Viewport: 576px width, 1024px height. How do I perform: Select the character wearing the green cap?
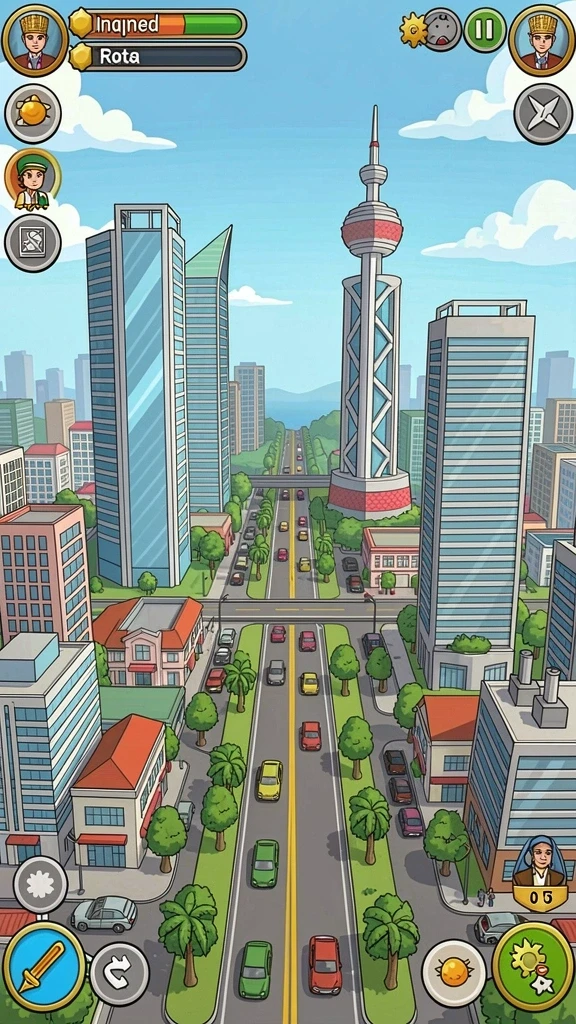[33, 178]
